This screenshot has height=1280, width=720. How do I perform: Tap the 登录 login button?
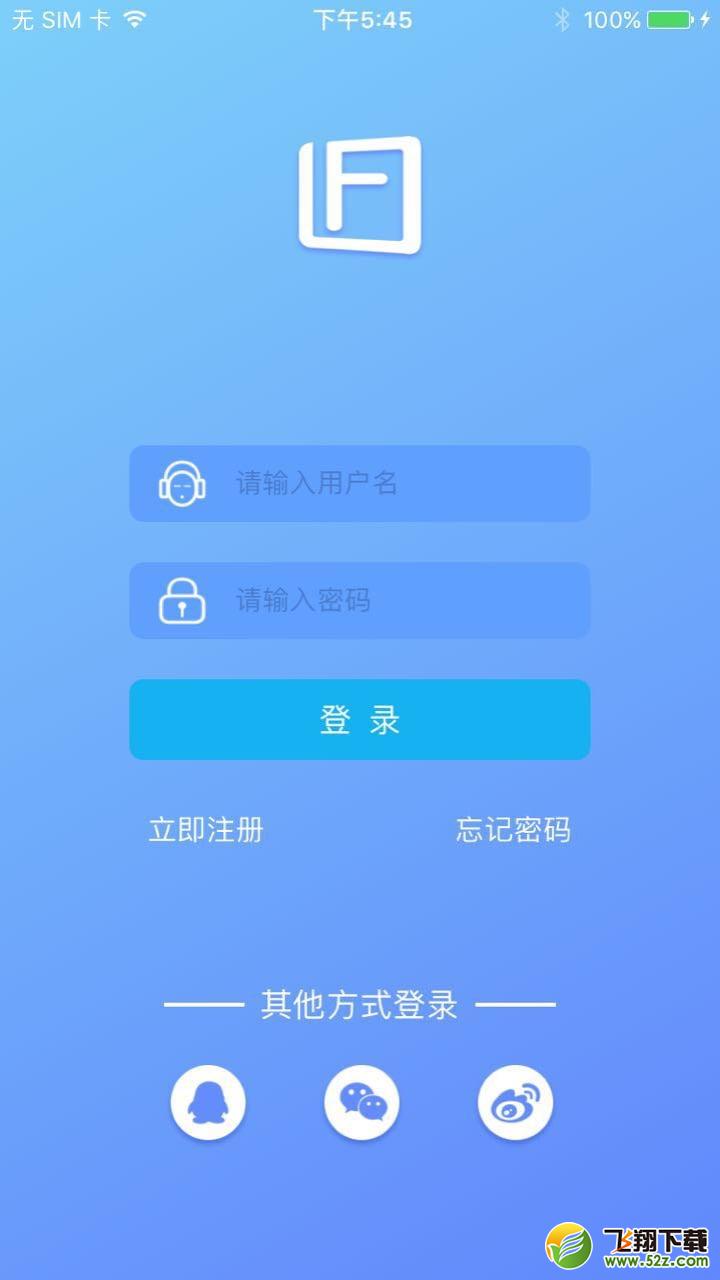click(x=360, y=720)
